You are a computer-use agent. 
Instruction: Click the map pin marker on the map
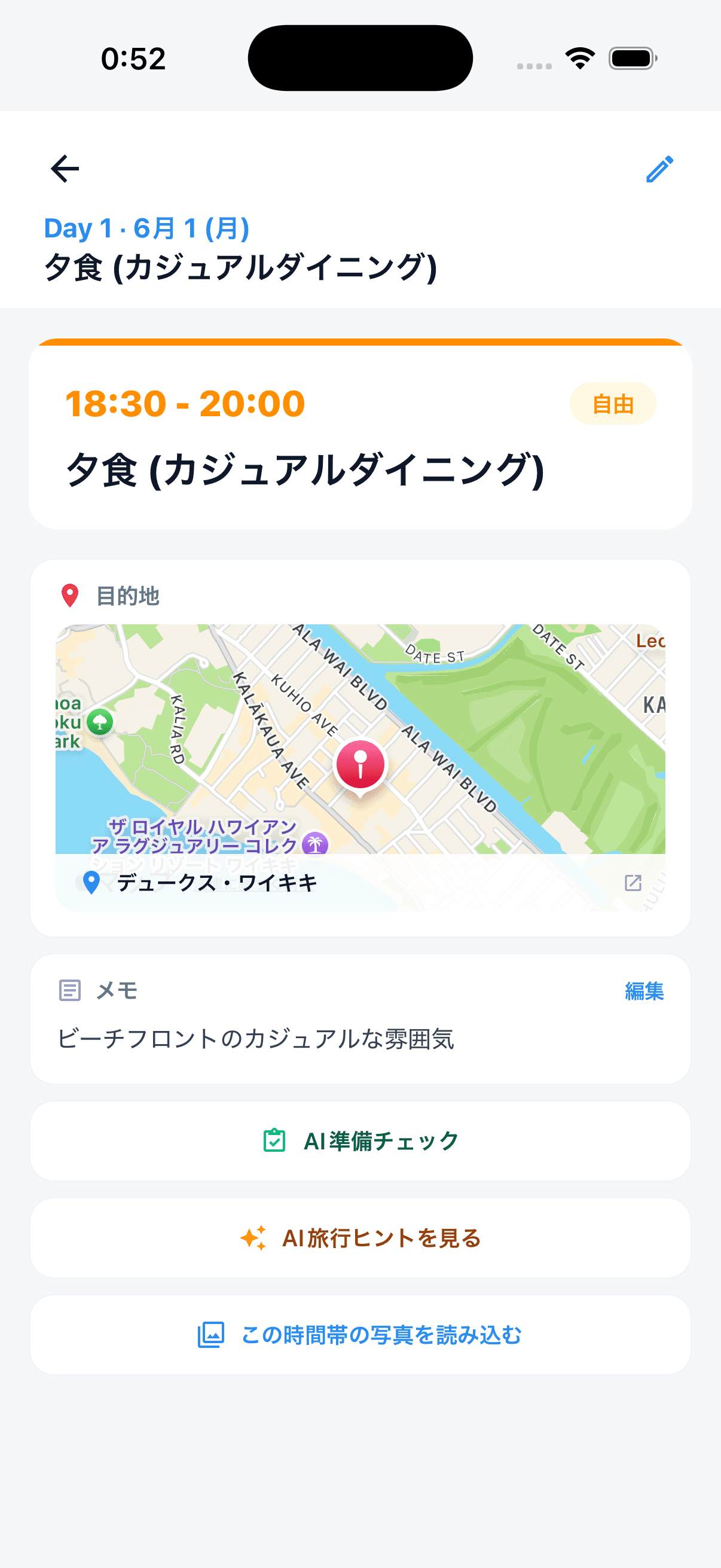pos(360,765)
